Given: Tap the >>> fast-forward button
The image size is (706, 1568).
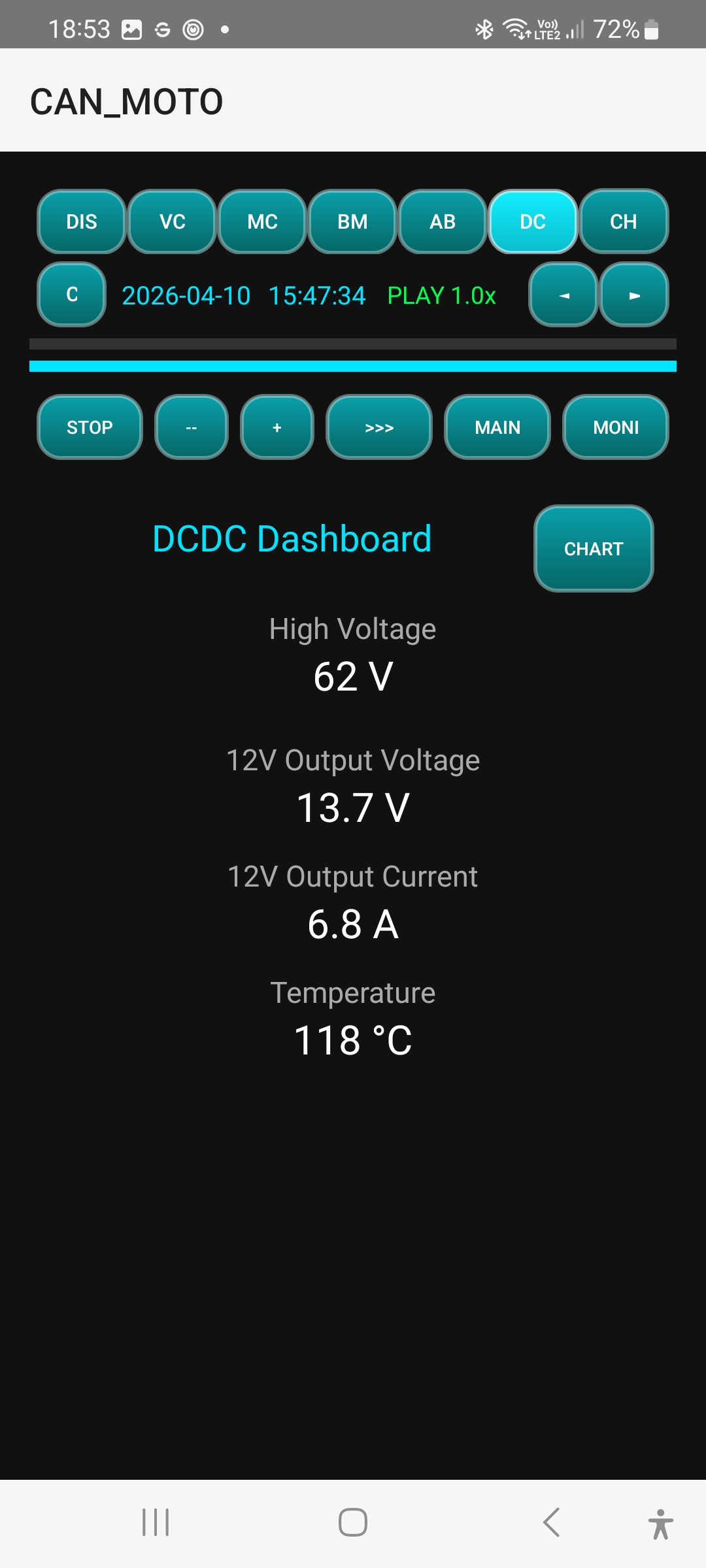Looking at the screenshot, I should [x=379, y=427].
